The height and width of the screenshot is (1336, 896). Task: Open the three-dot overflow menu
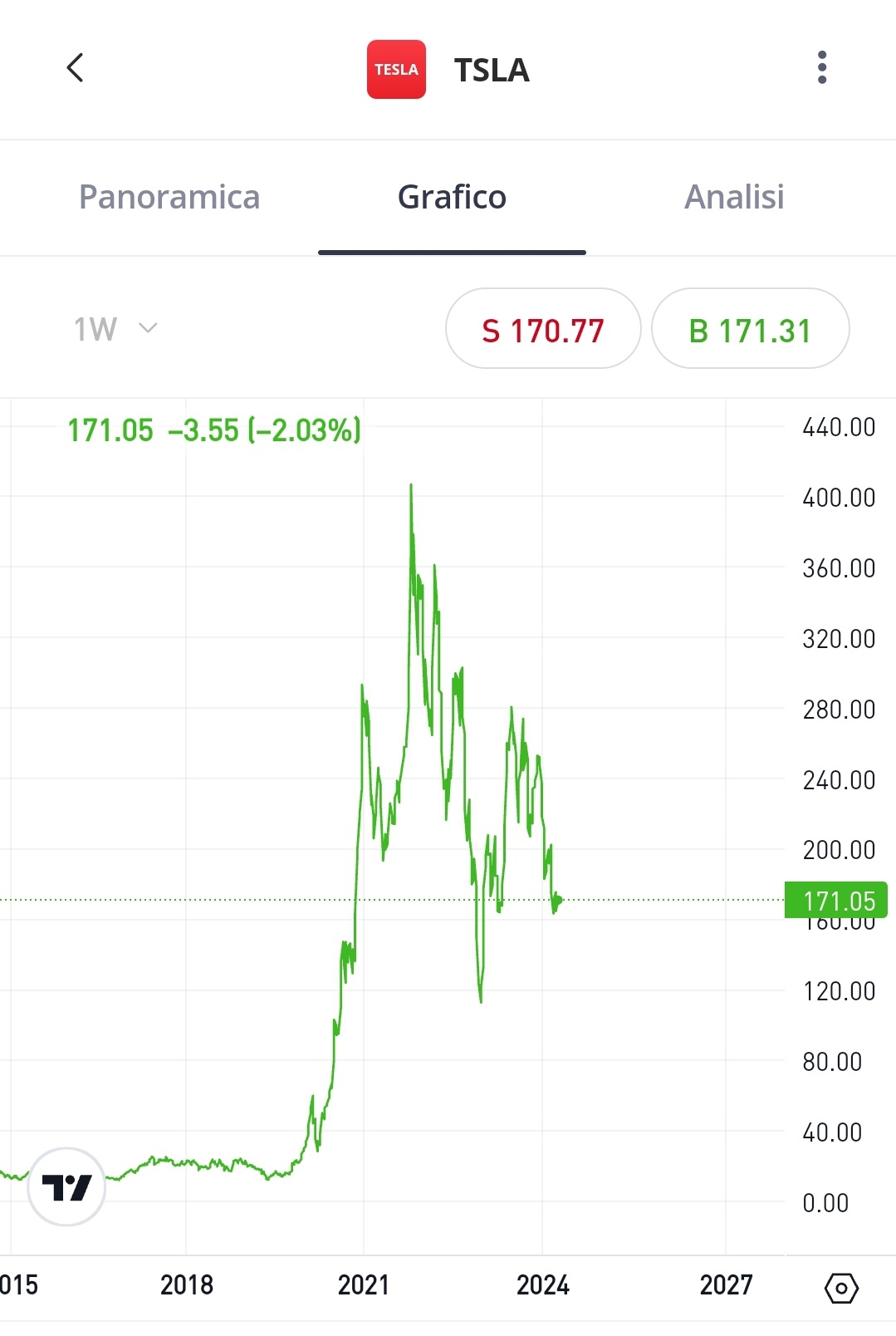pyautogui.click(x=821, y=68)
